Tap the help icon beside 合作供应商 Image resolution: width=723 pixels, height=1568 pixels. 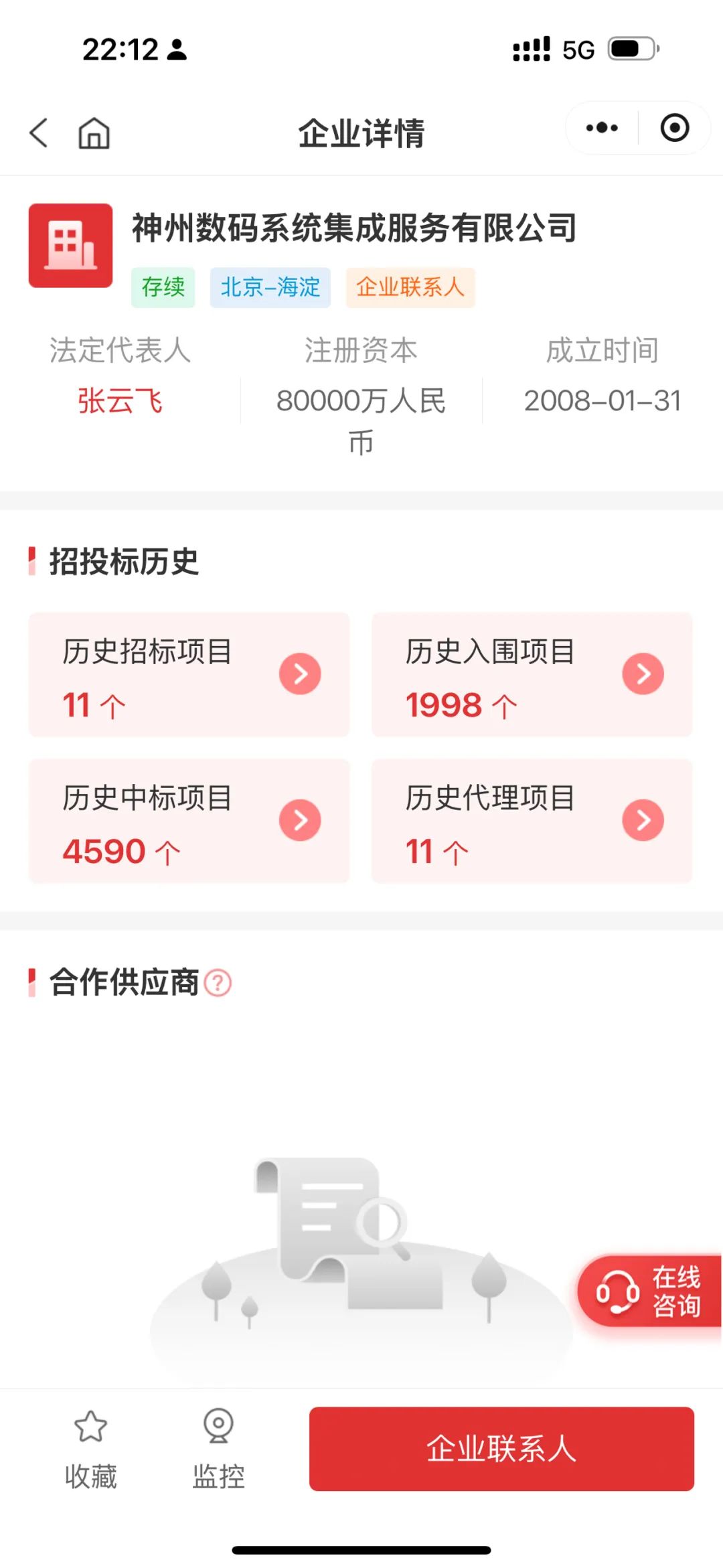[x=218, y=983]
